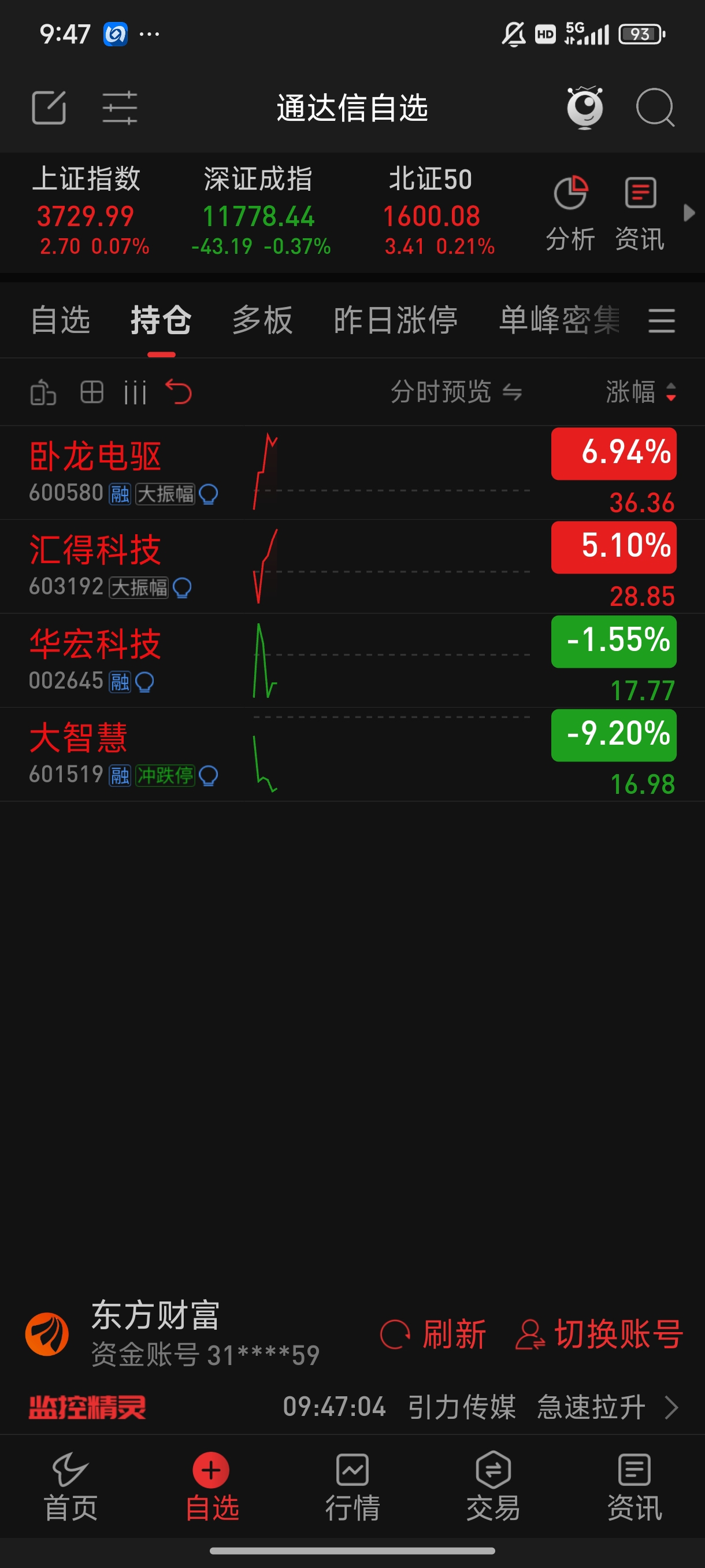Tap 刷新 to refresh holdings
705x1568 pixels.
tap(433, 1334)
